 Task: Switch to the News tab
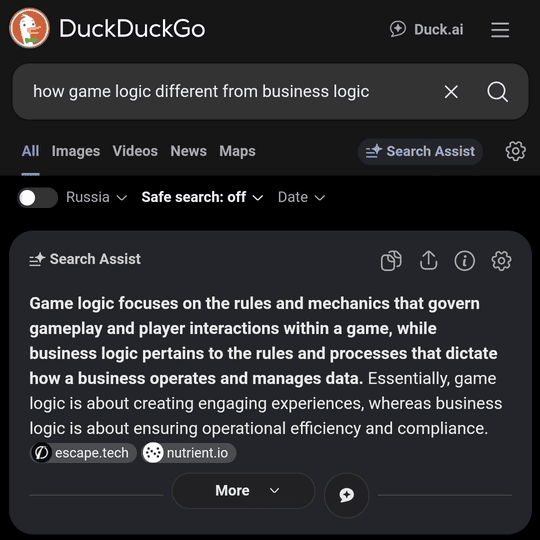(x=188, y=151)
